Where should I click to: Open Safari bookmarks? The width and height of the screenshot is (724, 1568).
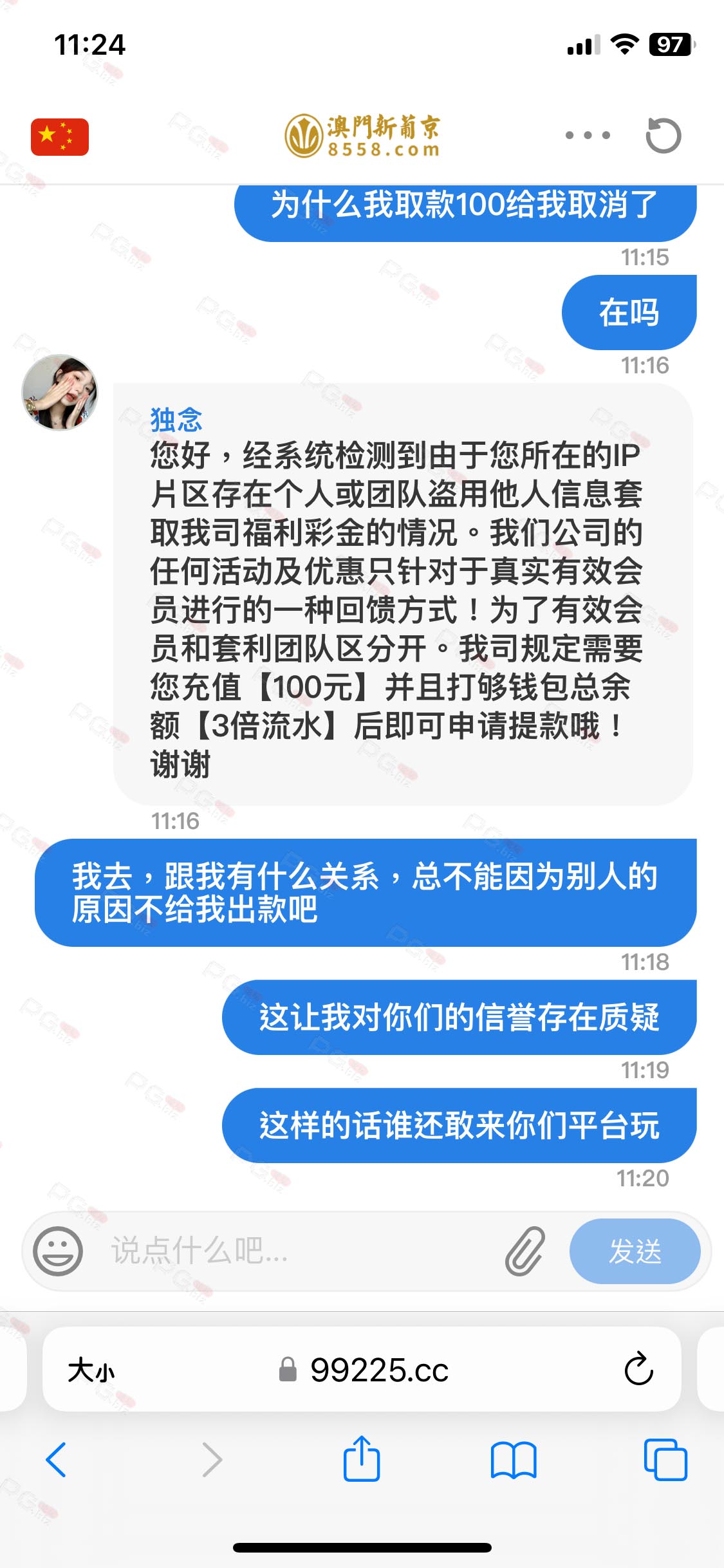click(x=513, y=1459)
